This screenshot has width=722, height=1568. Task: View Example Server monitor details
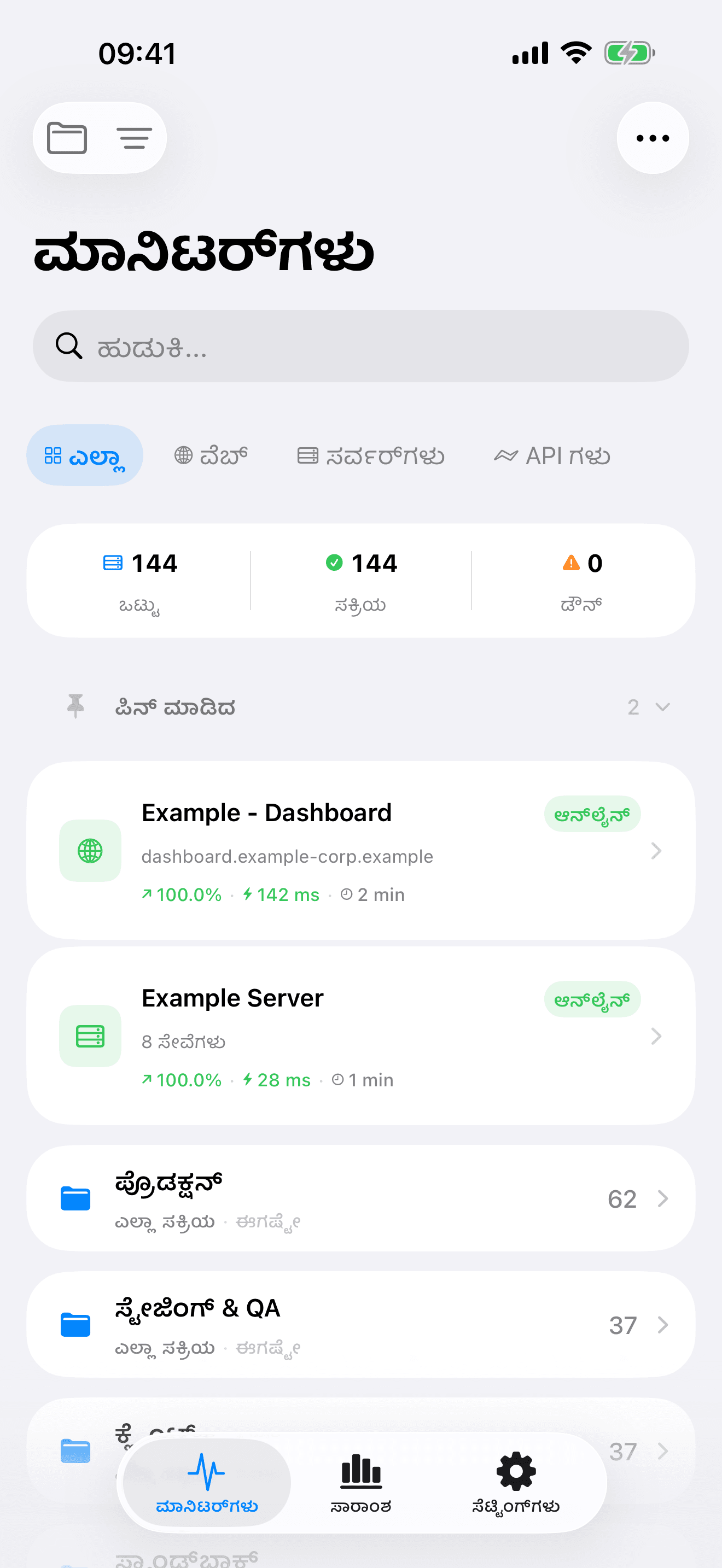point(360,1035)
